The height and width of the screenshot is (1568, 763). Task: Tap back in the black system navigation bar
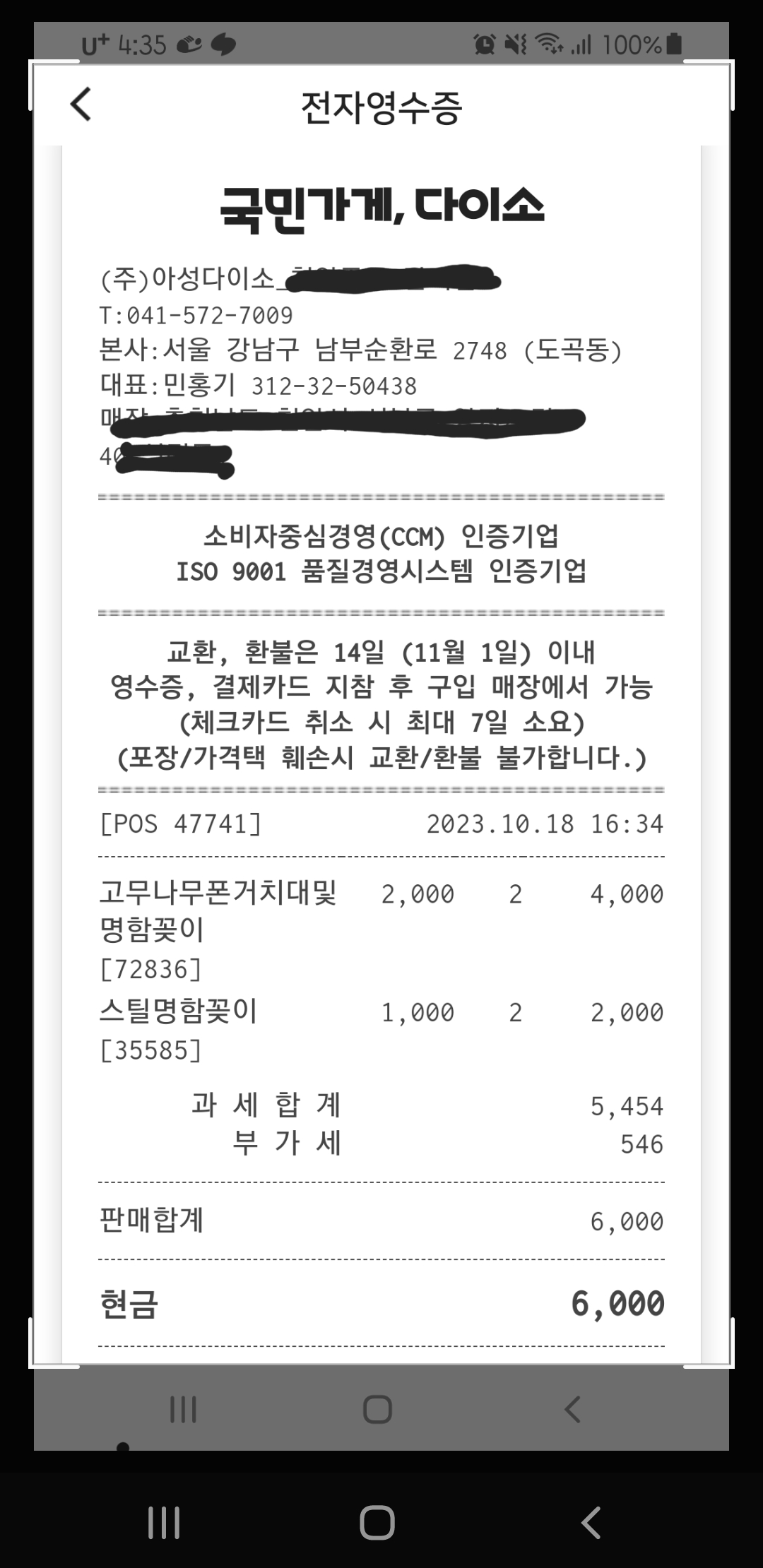click(x=591, y=1522)
